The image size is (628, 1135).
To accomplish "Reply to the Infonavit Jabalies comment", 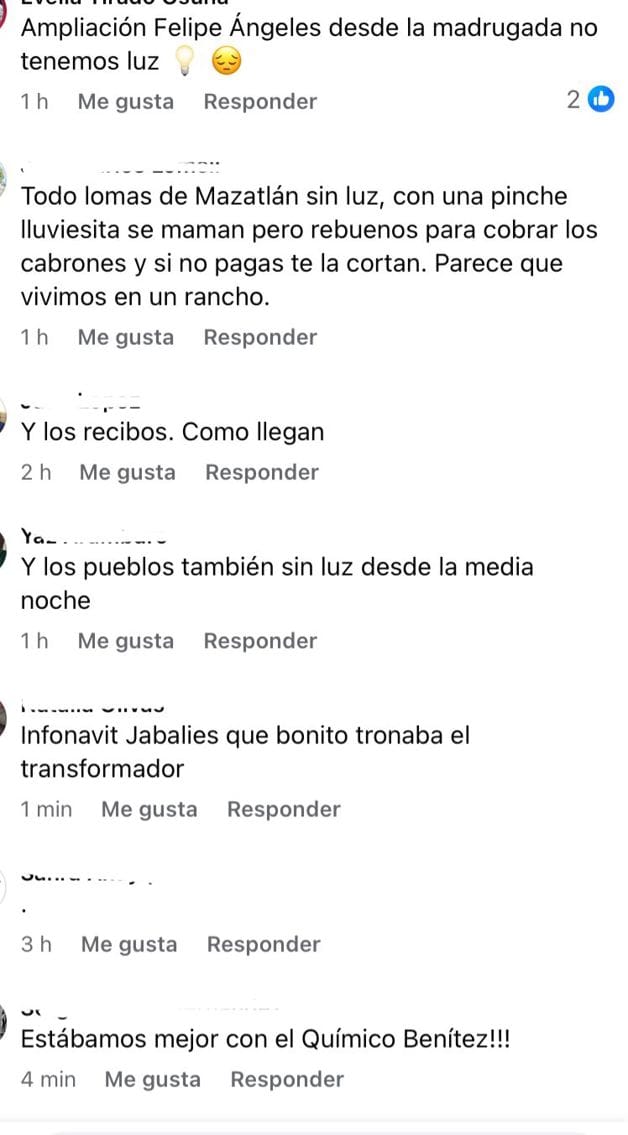I will pos(283,809).
